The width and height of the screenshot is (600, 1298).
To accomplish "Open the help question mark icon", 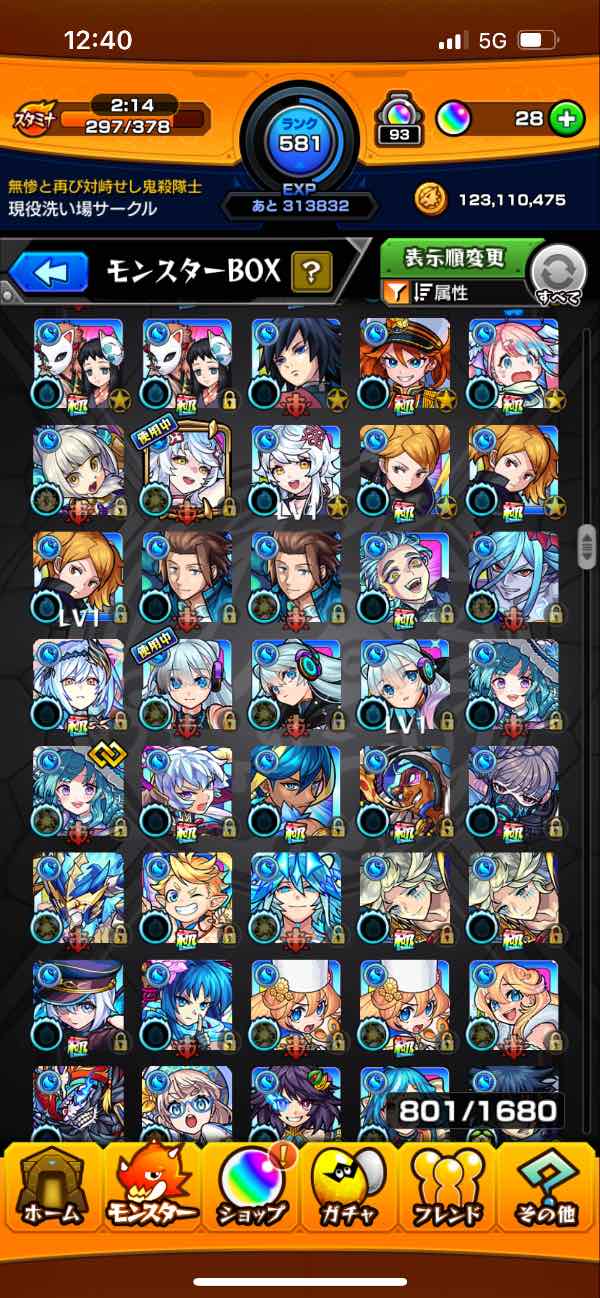I will [312, 271].
